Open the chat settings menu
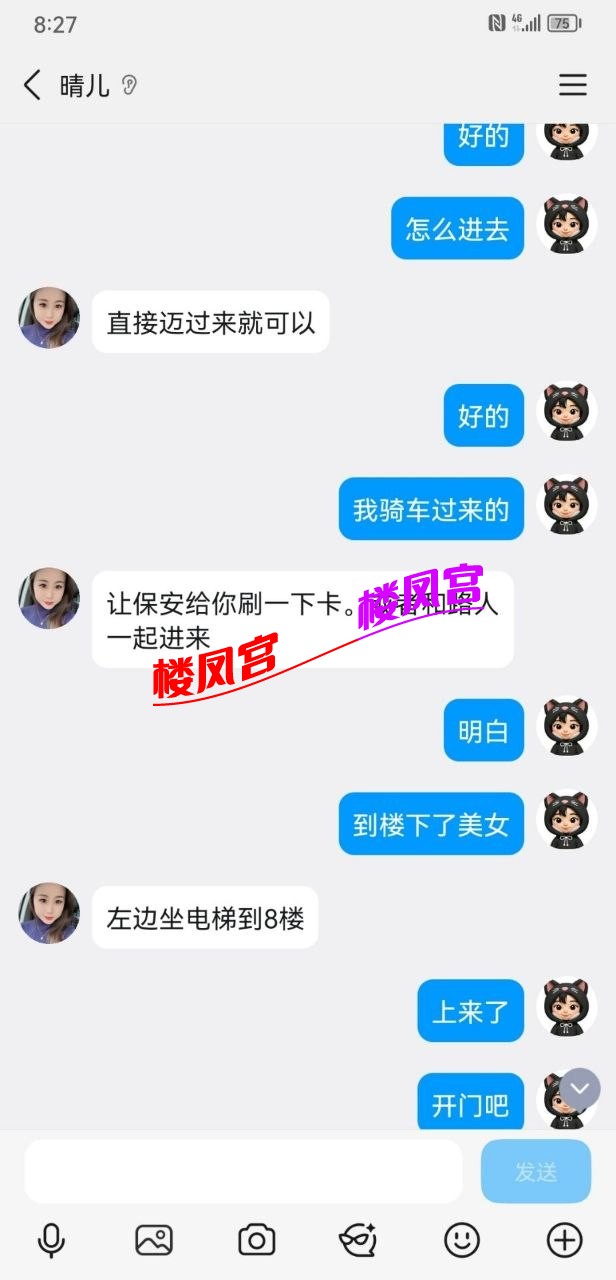 [573, 85]
